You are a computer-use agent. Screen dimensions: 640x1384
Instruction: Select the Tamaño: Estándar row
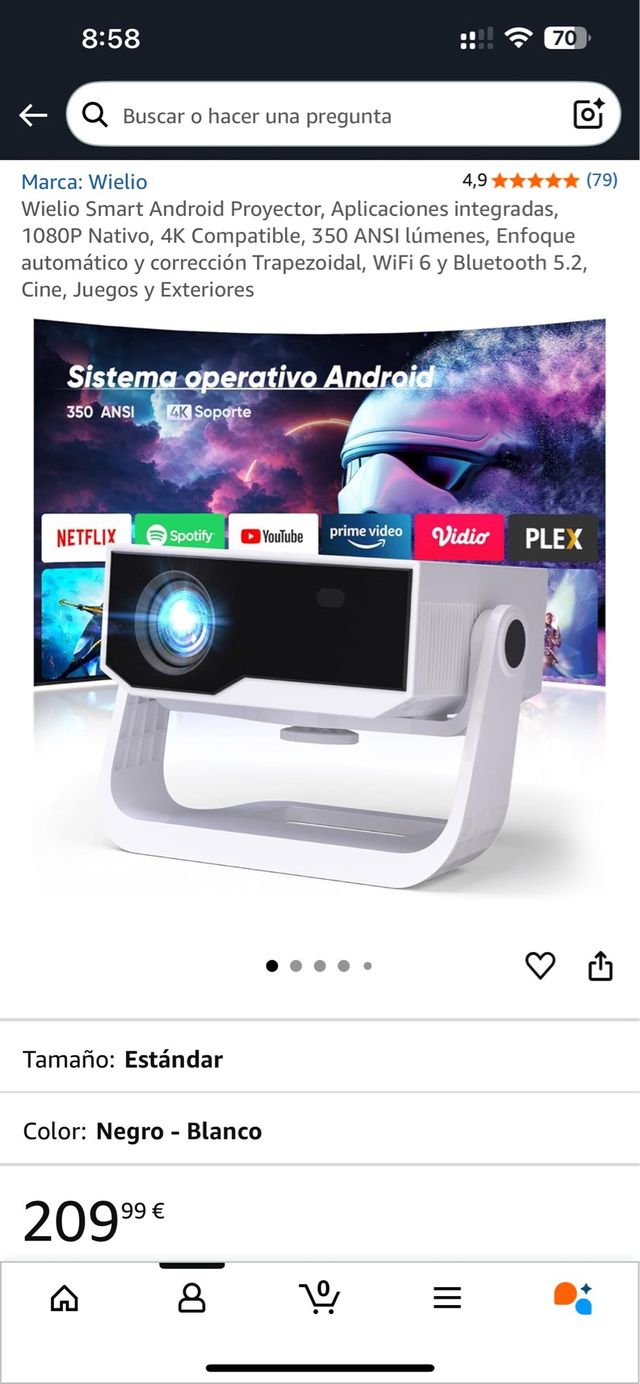click(320, 1059)
